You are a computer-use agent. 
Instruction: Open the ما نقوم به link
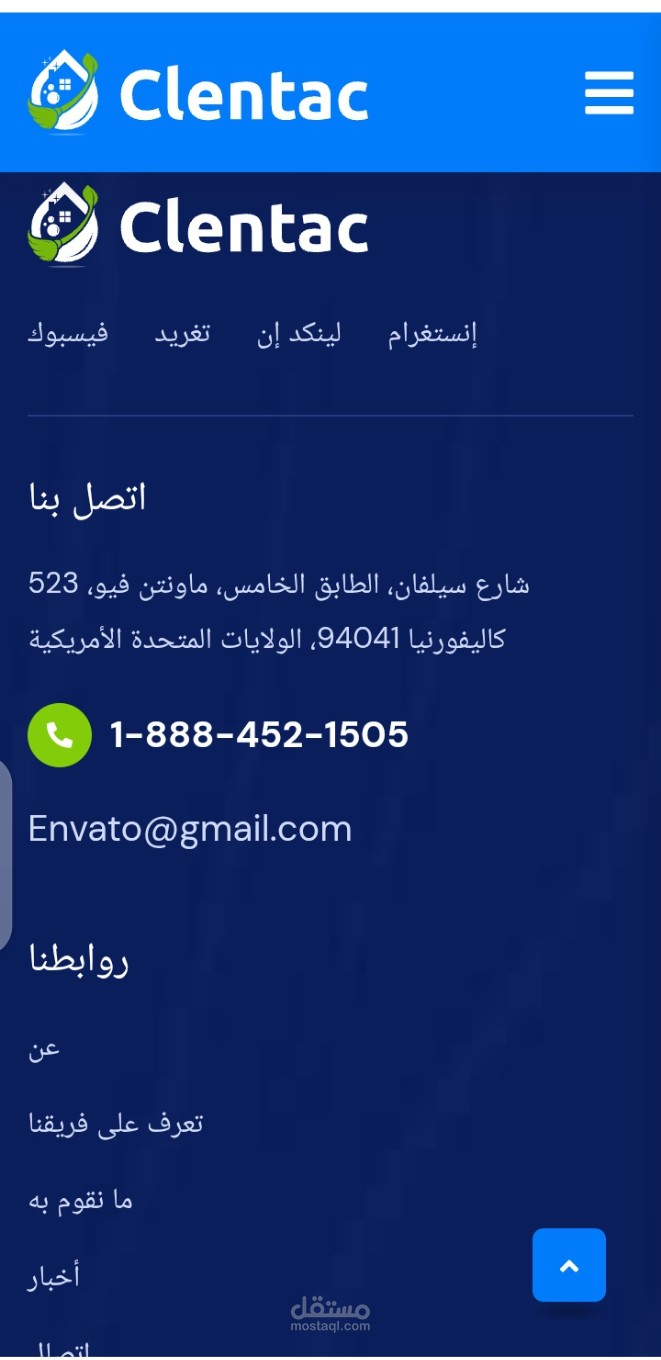pos(80,1200)
